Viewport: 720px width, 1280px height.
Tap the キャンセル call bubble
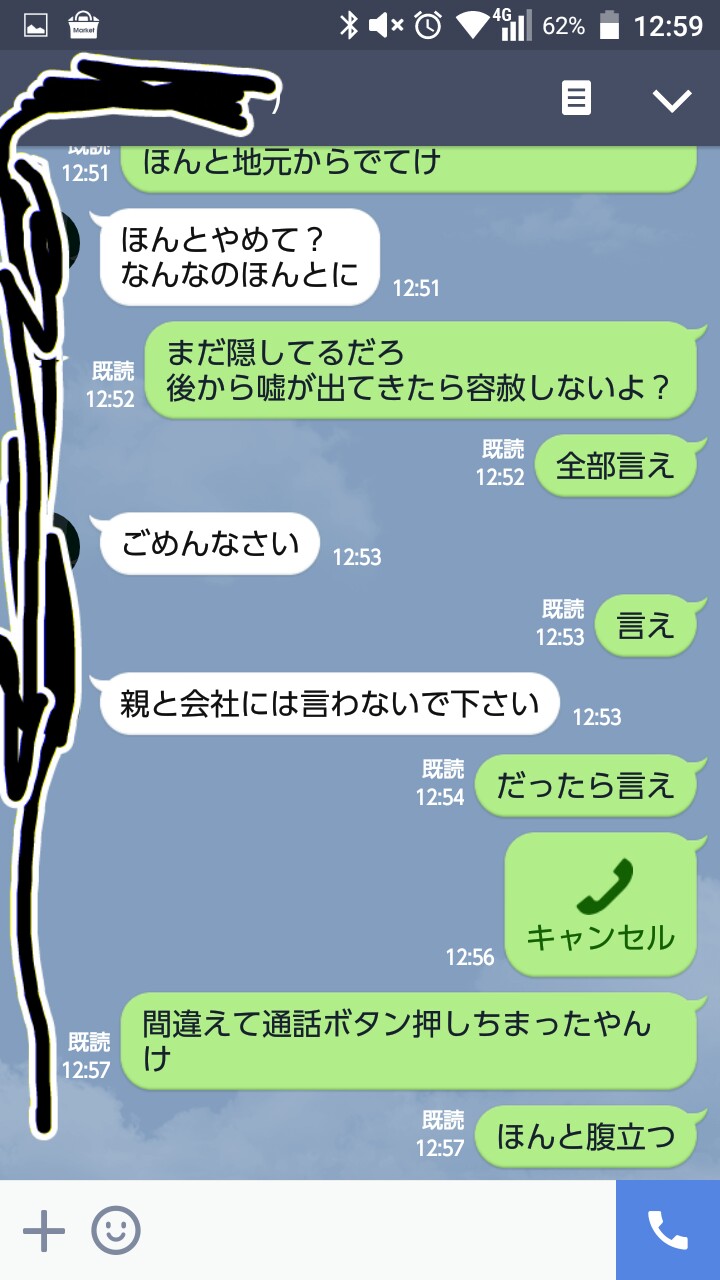[600, 905]
